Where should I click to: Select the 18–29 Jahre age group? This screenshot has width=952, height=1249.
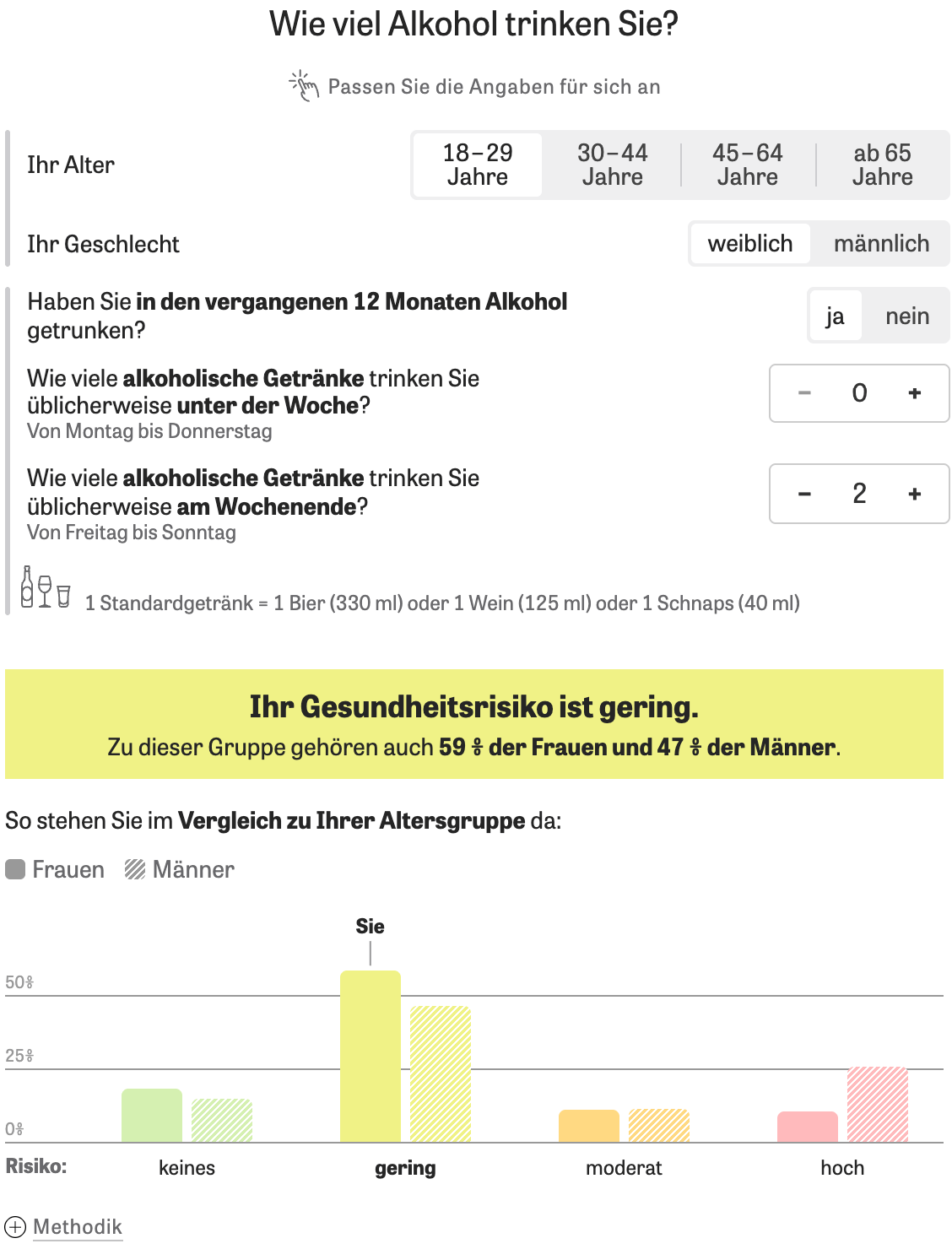click(478, 165)
